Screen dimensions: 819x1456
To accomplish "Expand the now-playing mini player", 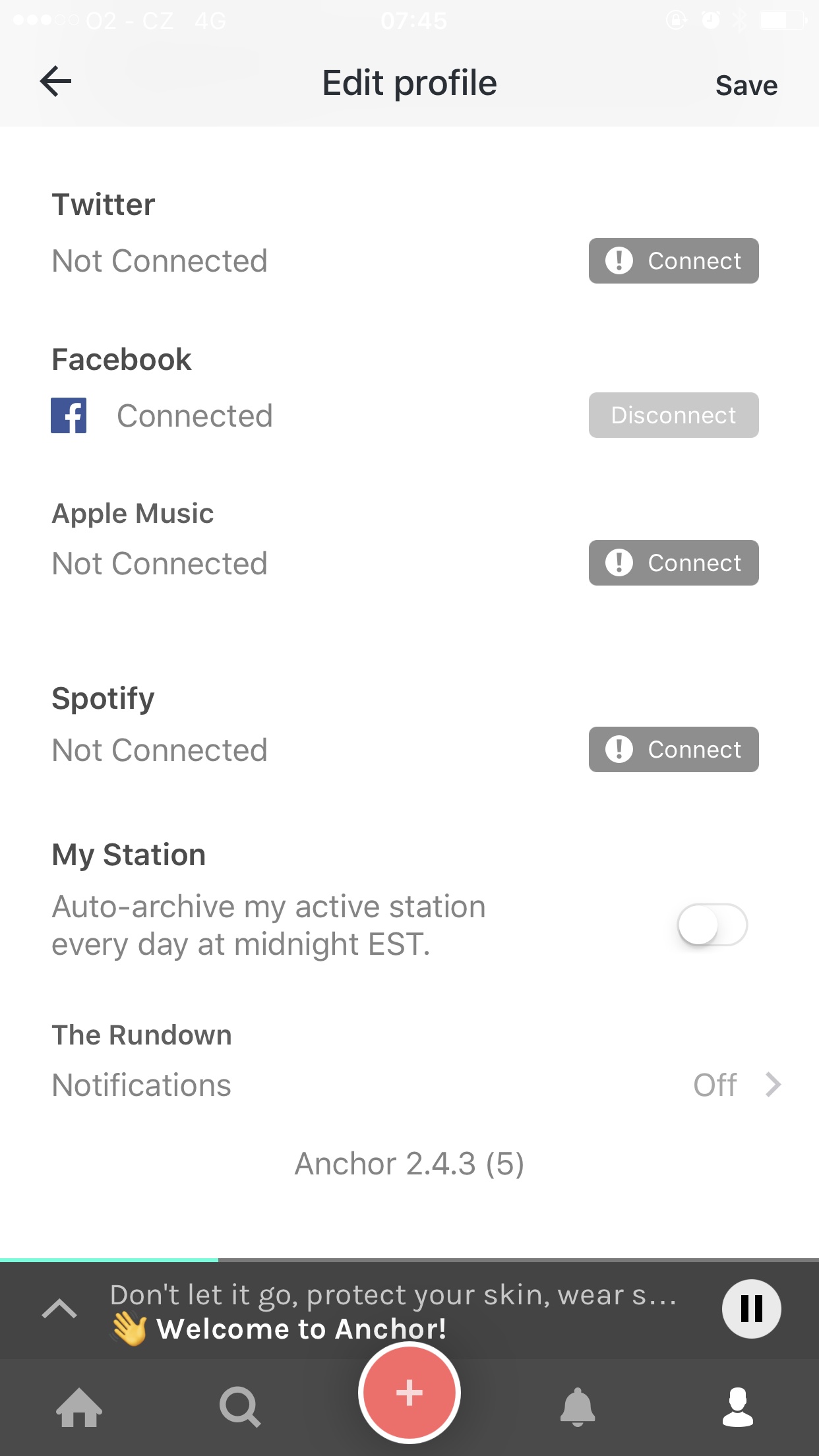I will point(59,1308).
